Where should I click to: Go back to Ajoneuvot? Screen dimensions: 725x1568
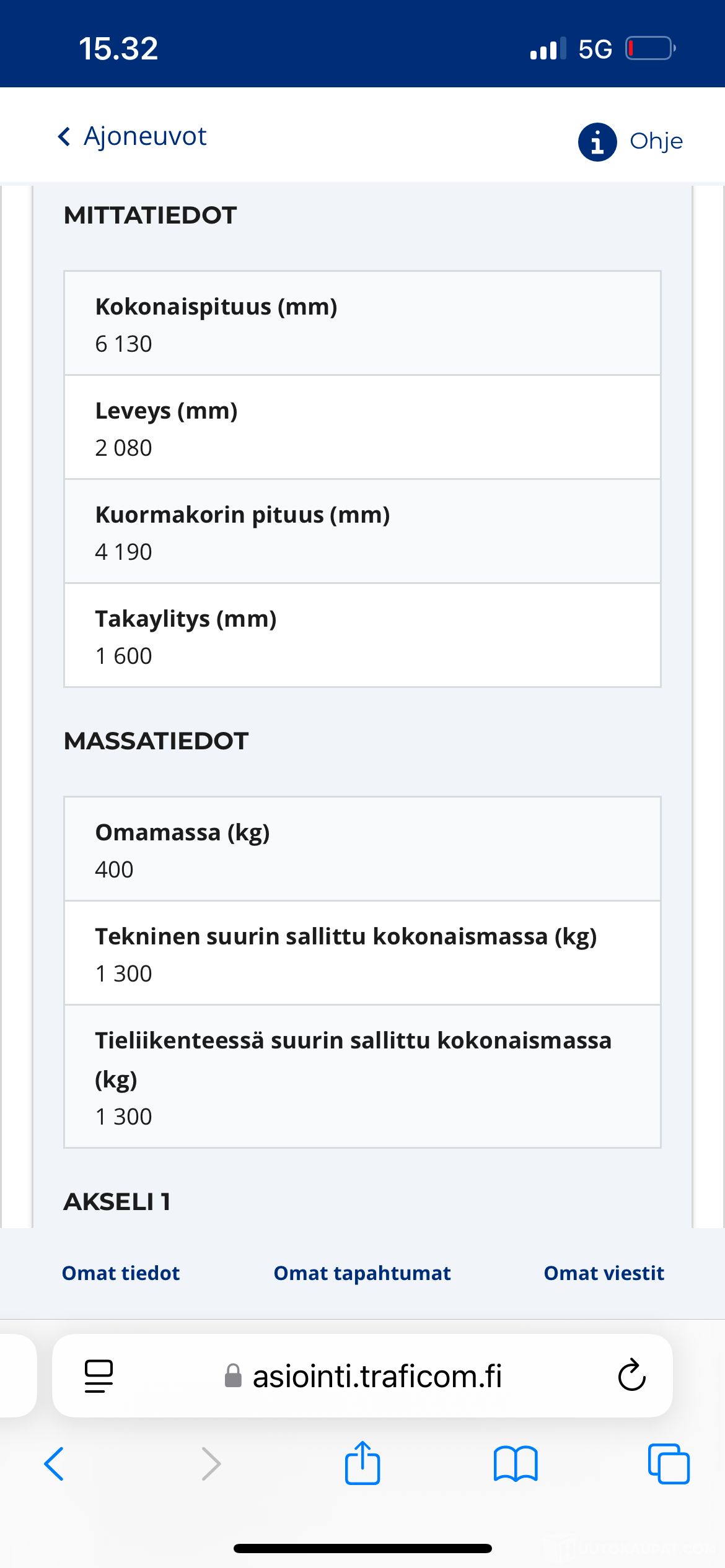(132, 136)
